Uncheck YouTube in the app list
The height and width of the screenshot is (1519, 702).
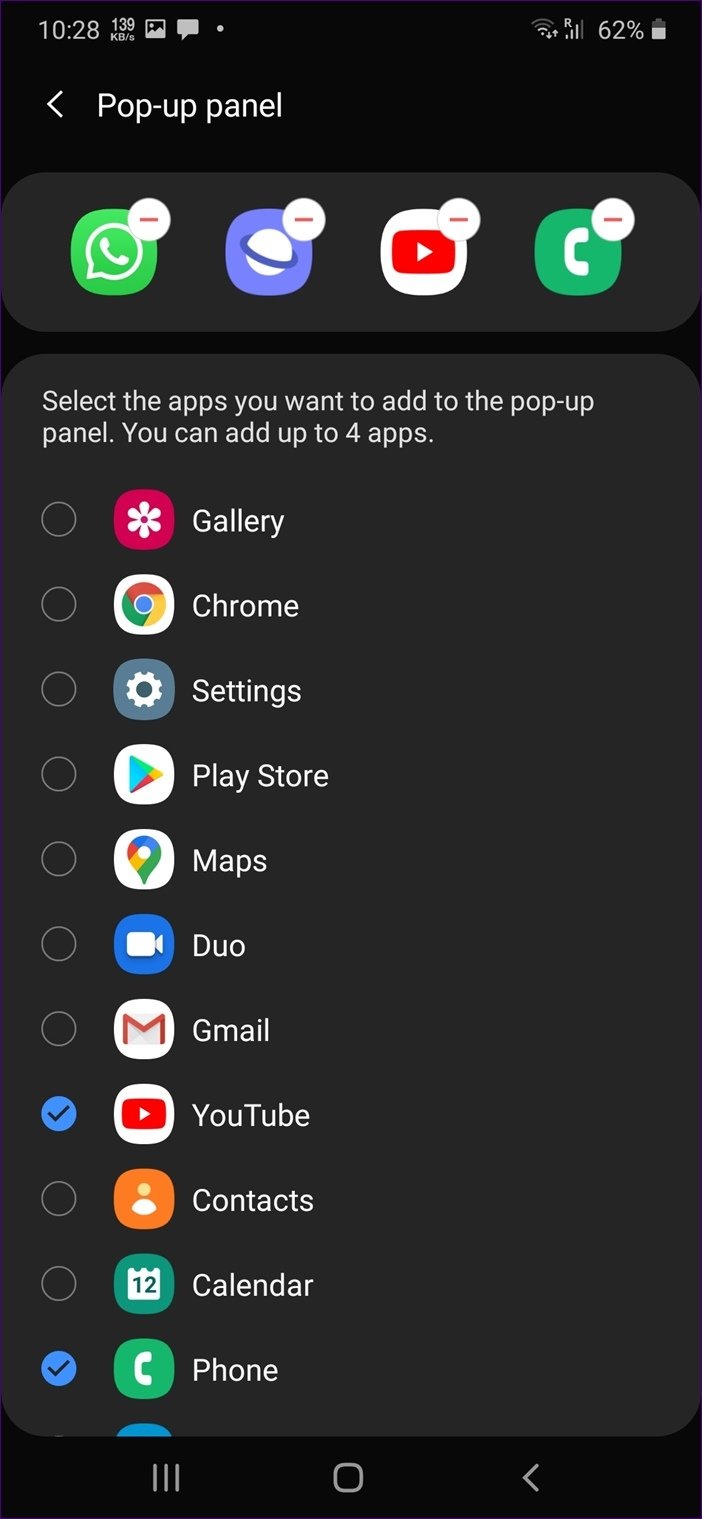click(59, 1115)
